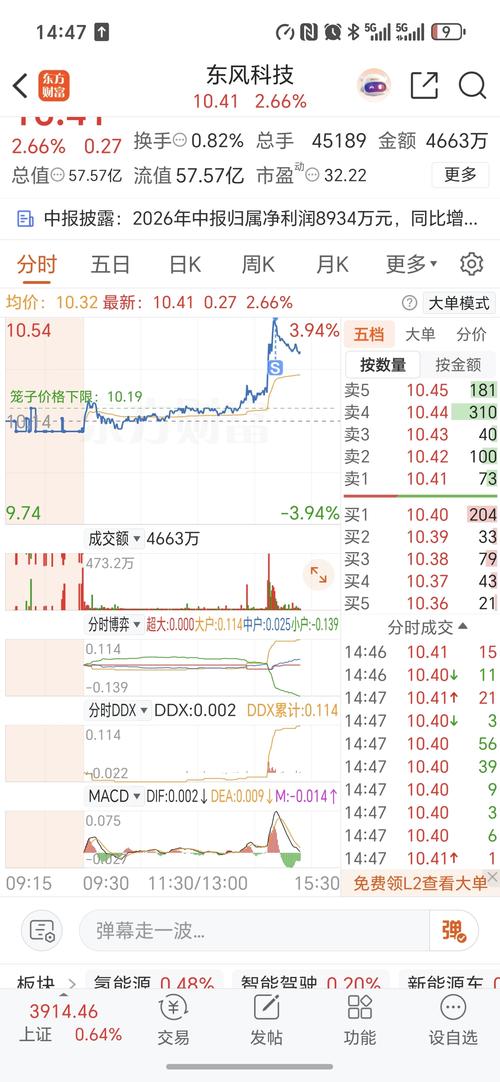This screenshot has height=1082, width=500.
Task: Open chart settings gear icon
Action: pyautogui.click(x=472, y=264)
